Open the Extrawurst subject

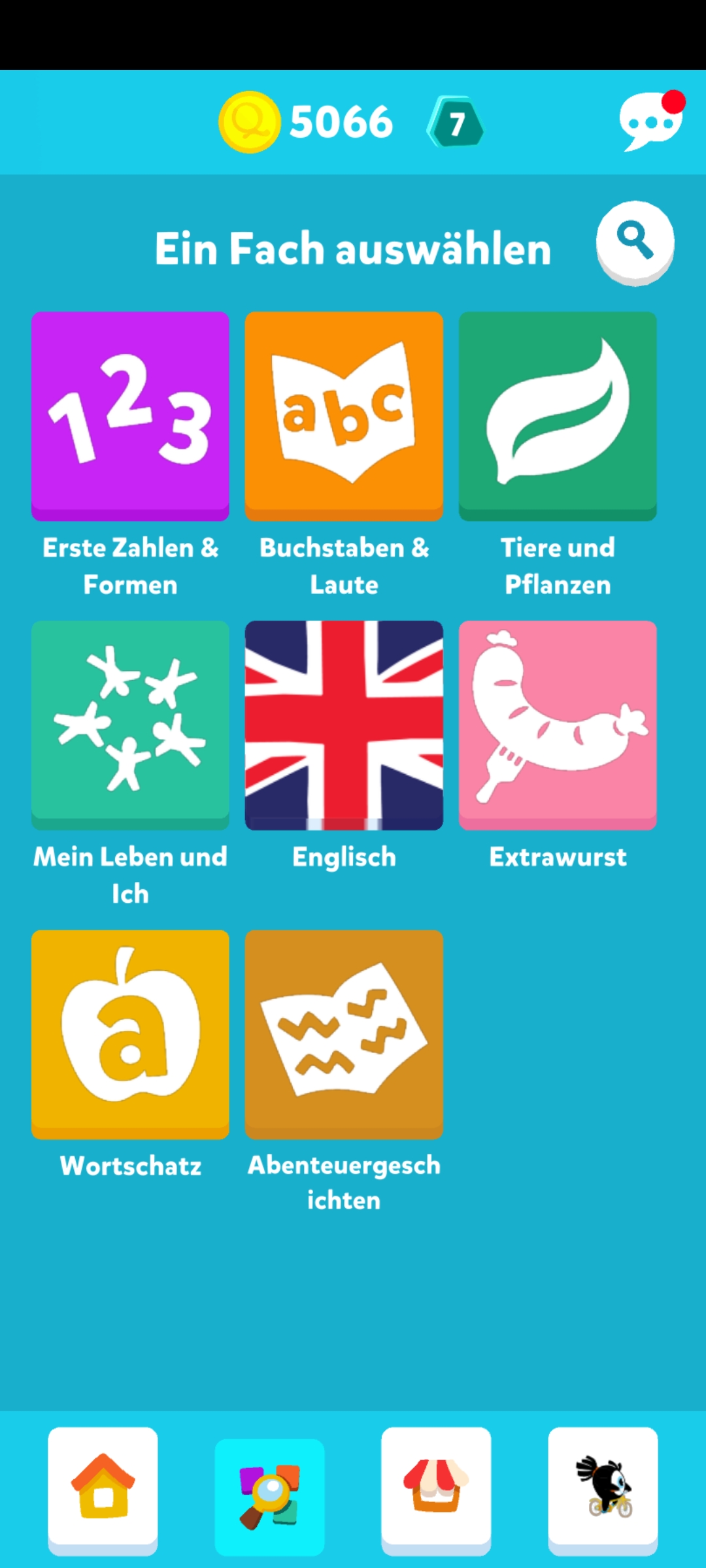tap(558, 725)
